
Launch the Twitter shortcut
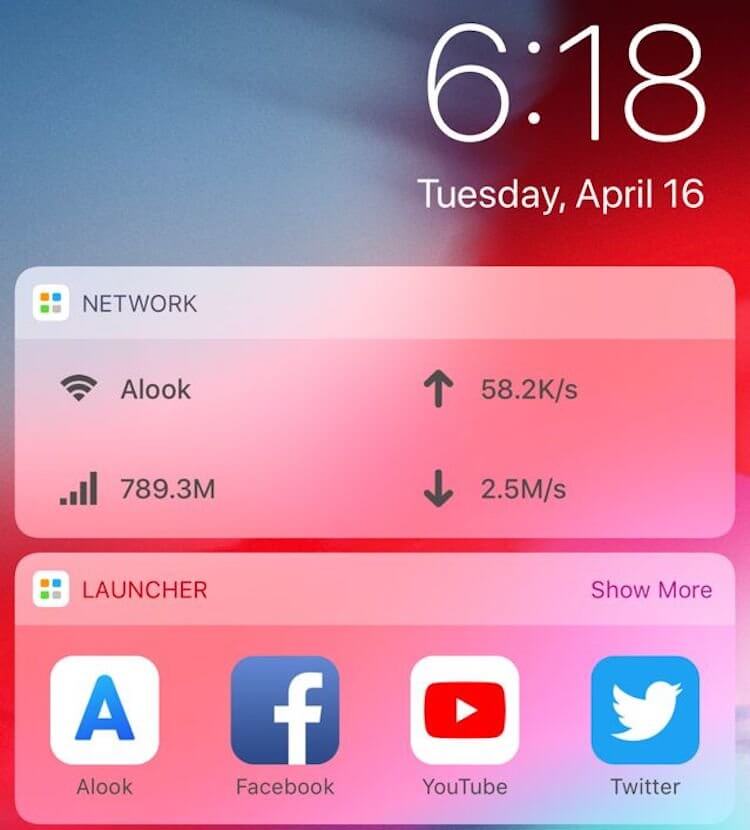(x=645, y=710)
